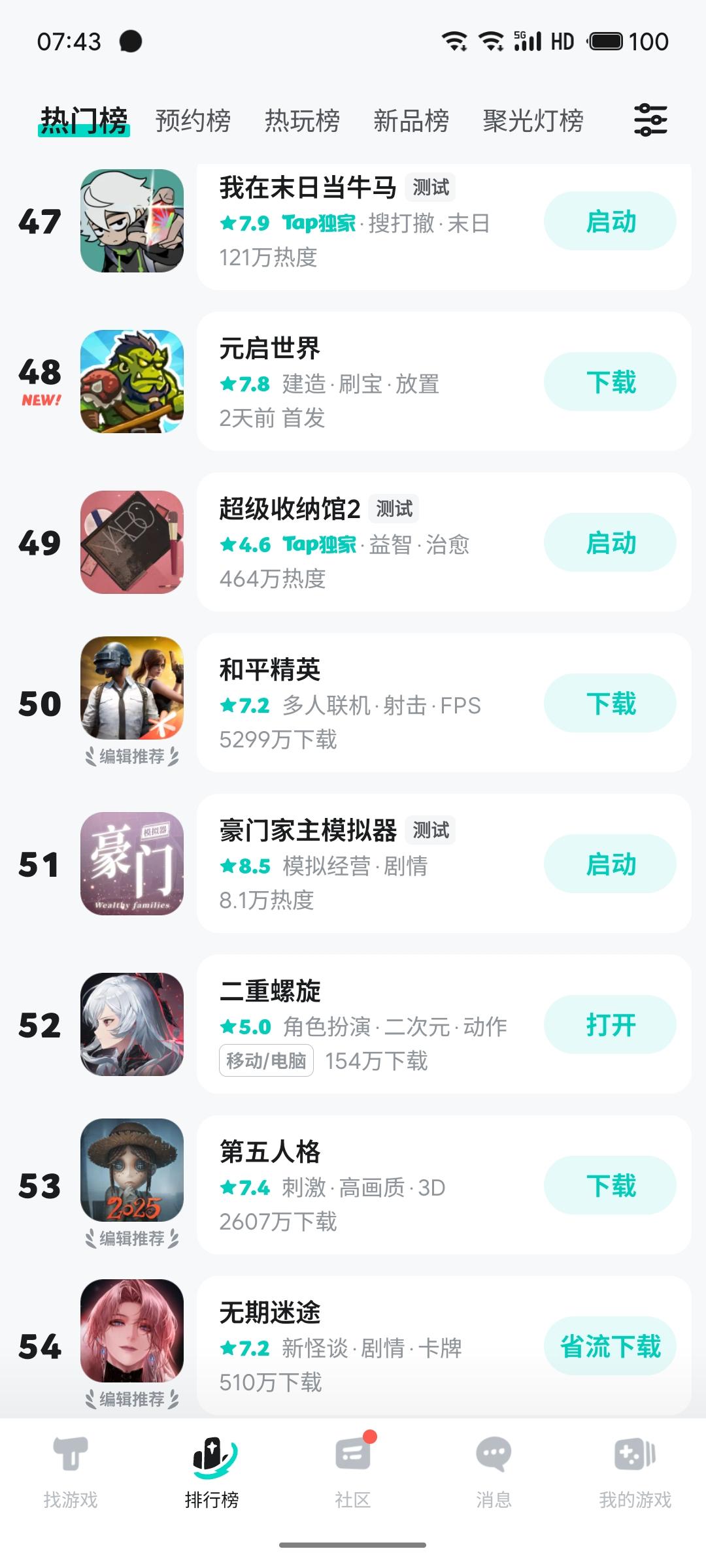This screenshot has height=1568, width=706.
Task: Download 元启世界
Action: pos(610,382)
